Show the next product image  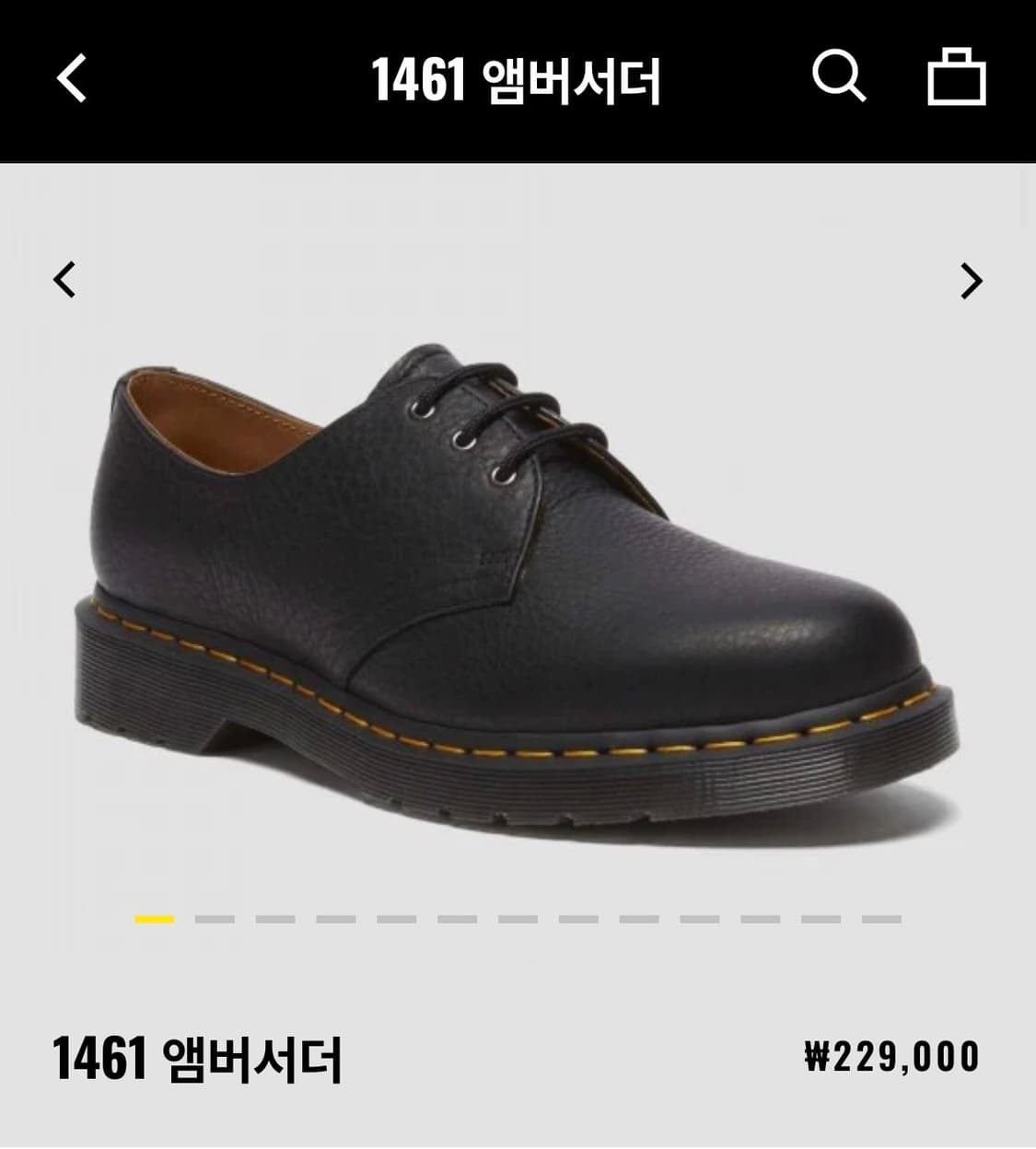pos(970,281)
